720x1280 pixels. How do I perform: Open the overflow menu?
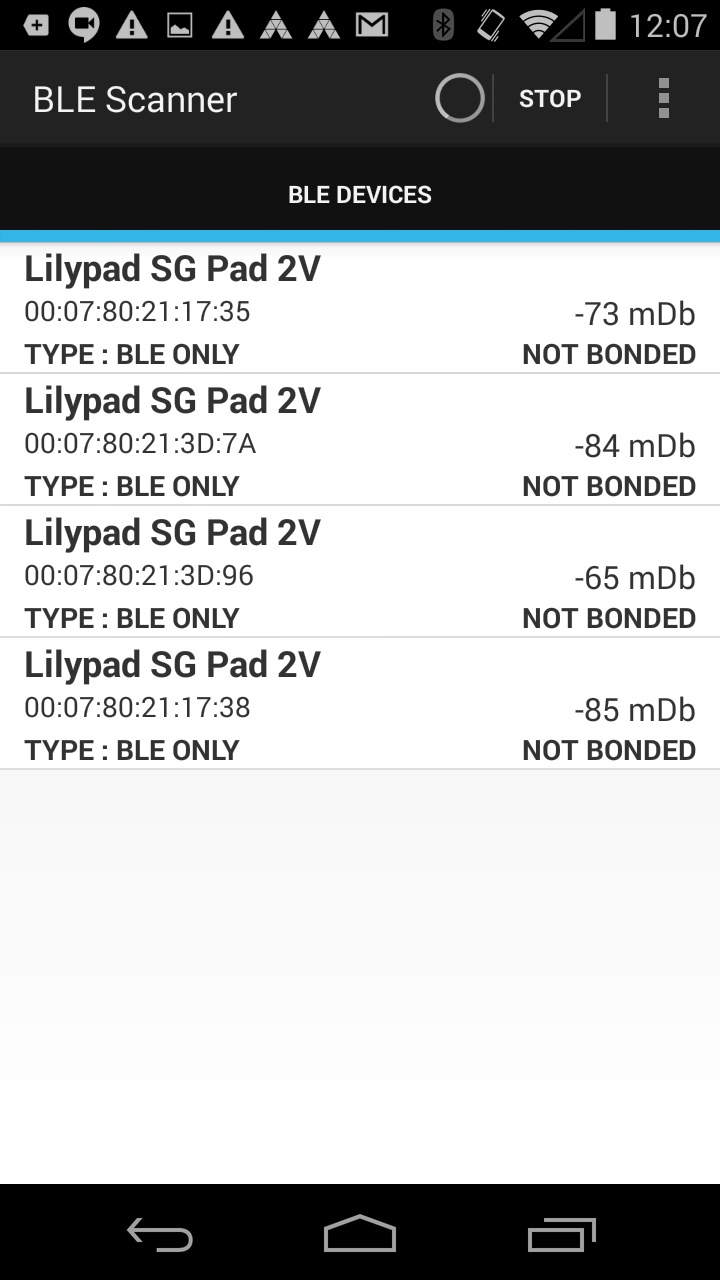pos(663,99)
